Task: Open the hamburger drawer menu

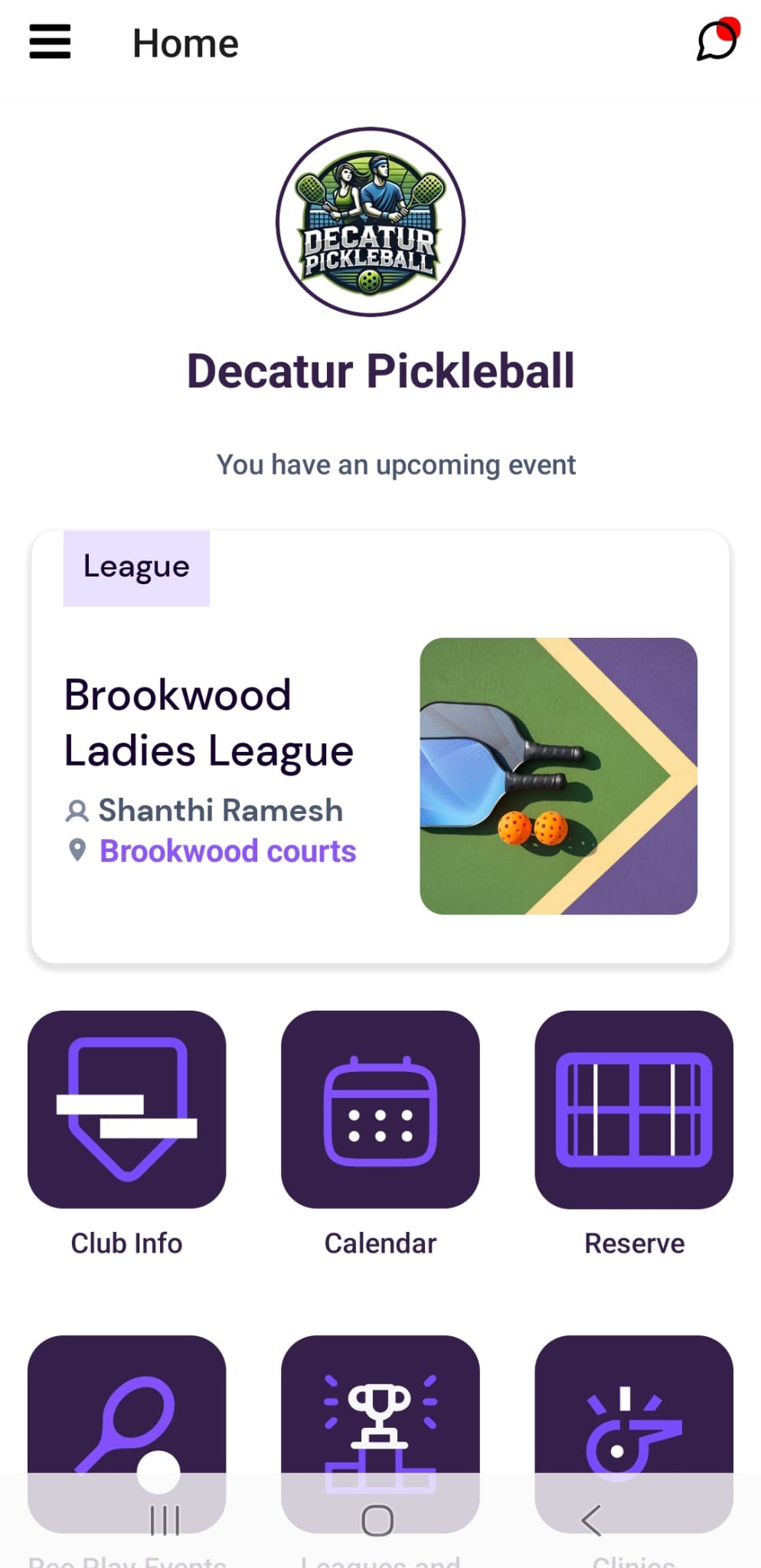Action: coord(50,41)
